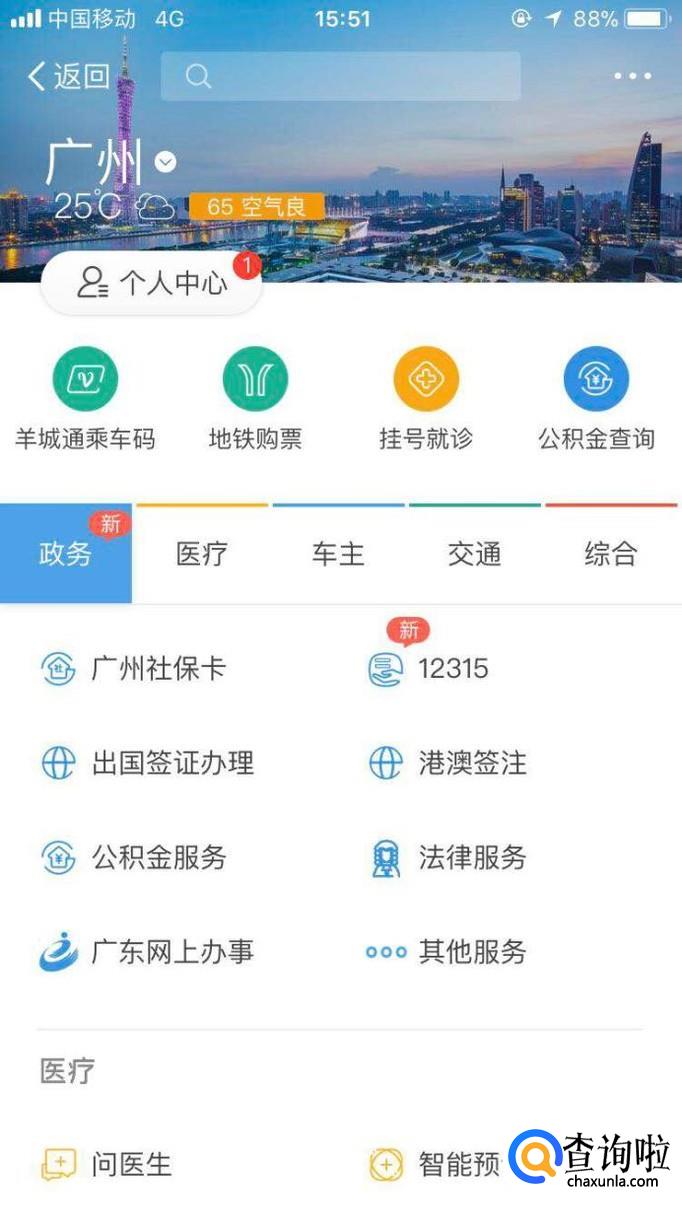Open the three-dot overflow menu
Screen dimensions: 682x1212
click(632, 76)
